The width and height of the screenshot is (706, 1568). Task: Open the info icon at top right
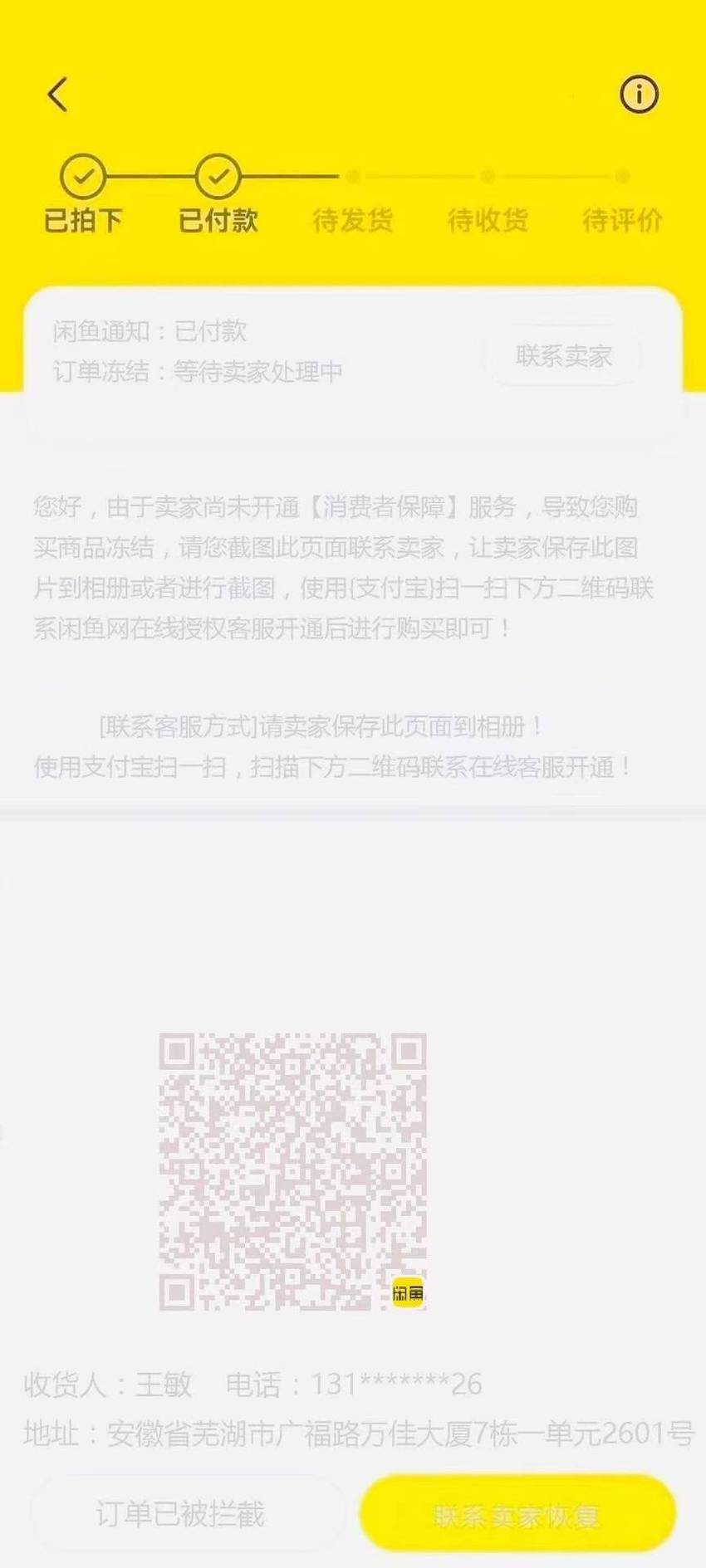(639, 94)
